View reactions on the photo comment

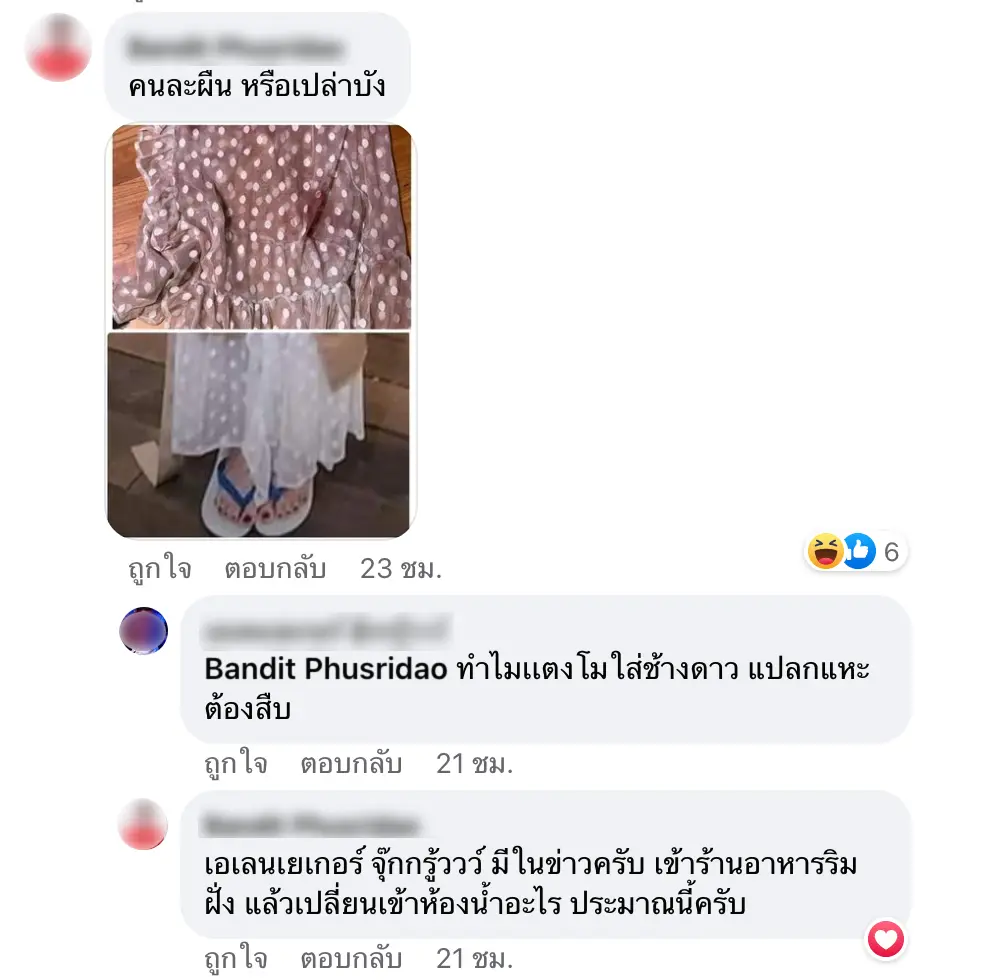[856, 551]
